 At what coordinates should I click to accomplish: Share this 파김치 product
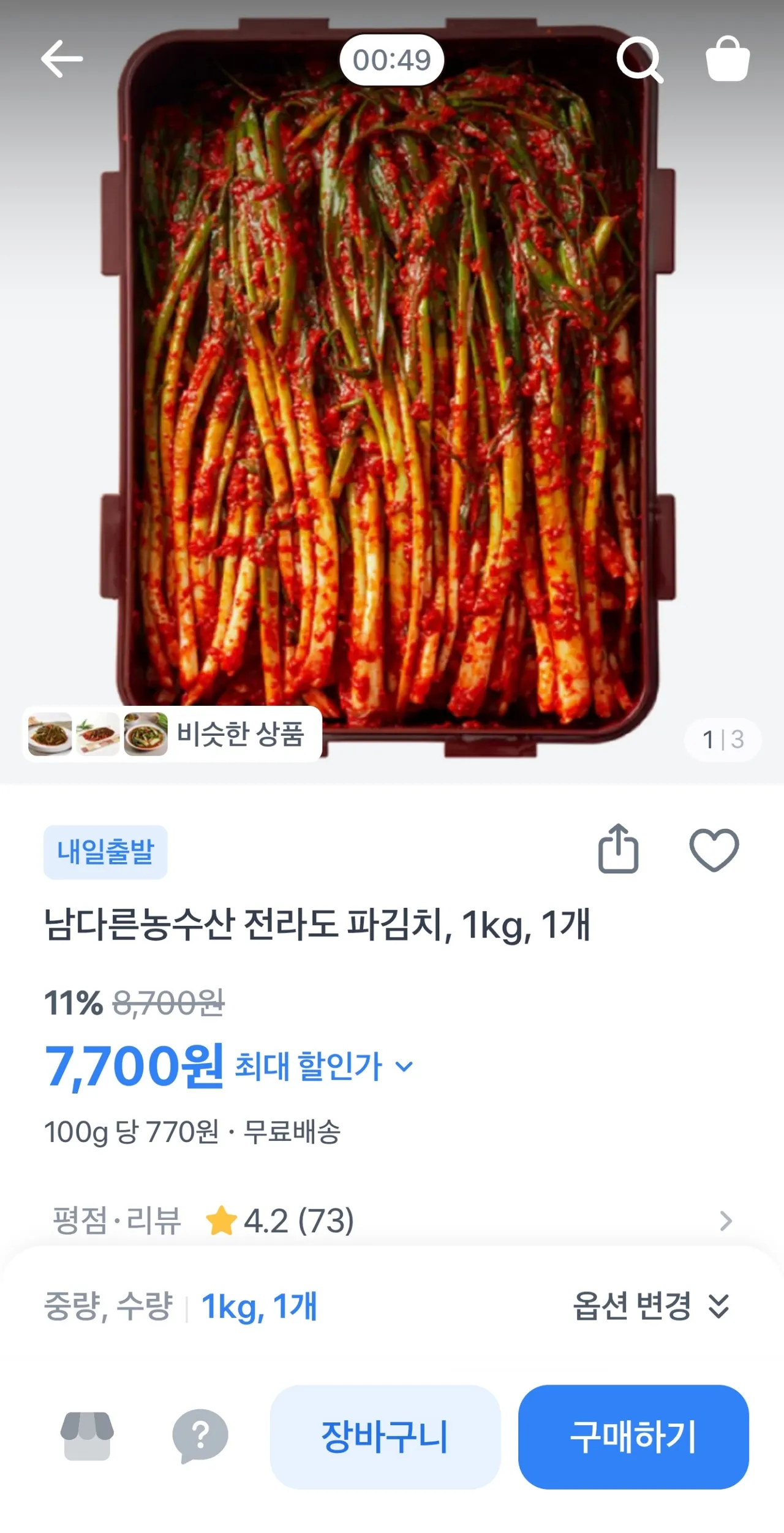point(618,849)
